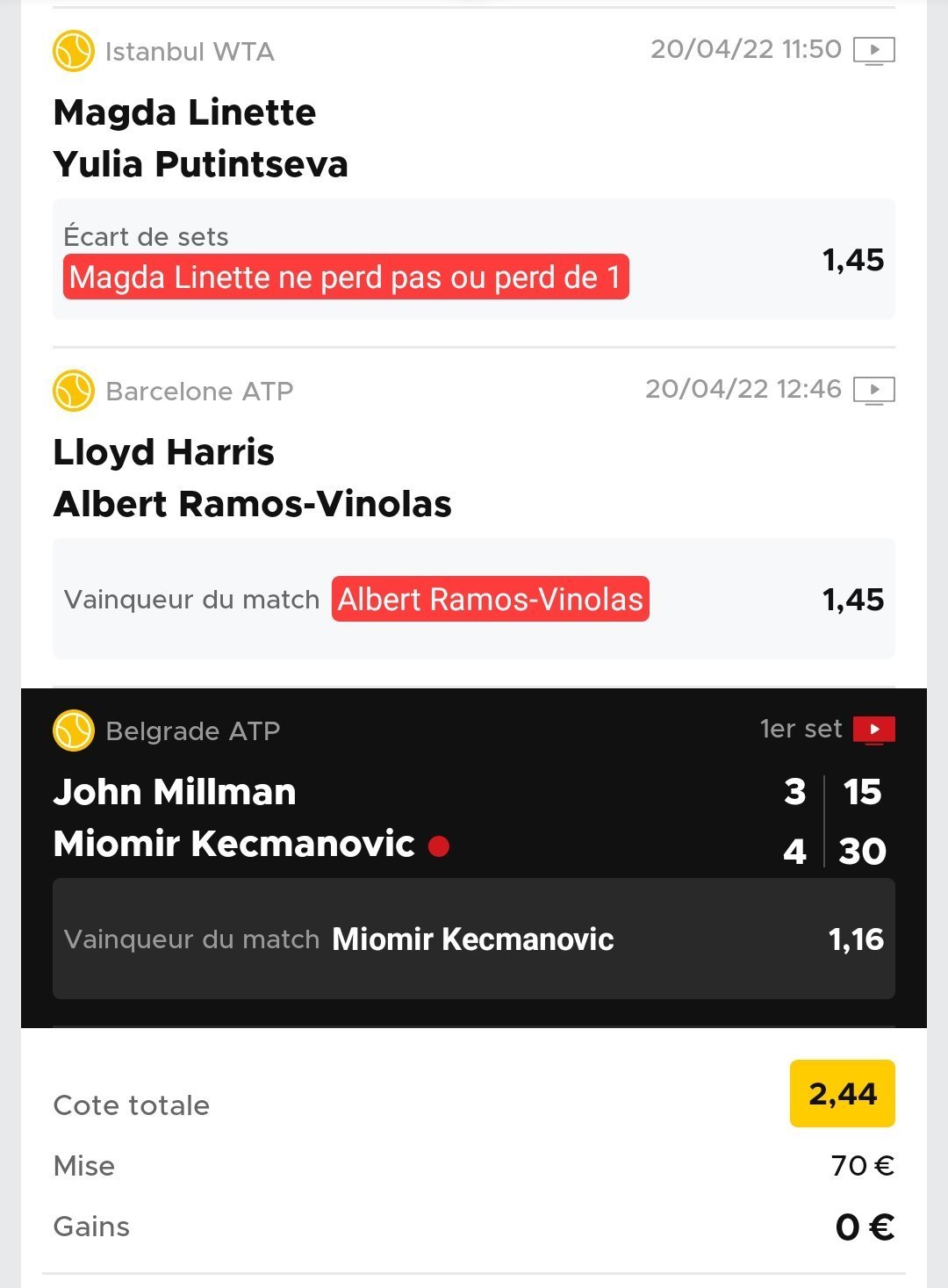The image size is (948, 1288).
Task: Open the live John Millman vs Kecmanovic match
Action: click(x=233, y=817)
